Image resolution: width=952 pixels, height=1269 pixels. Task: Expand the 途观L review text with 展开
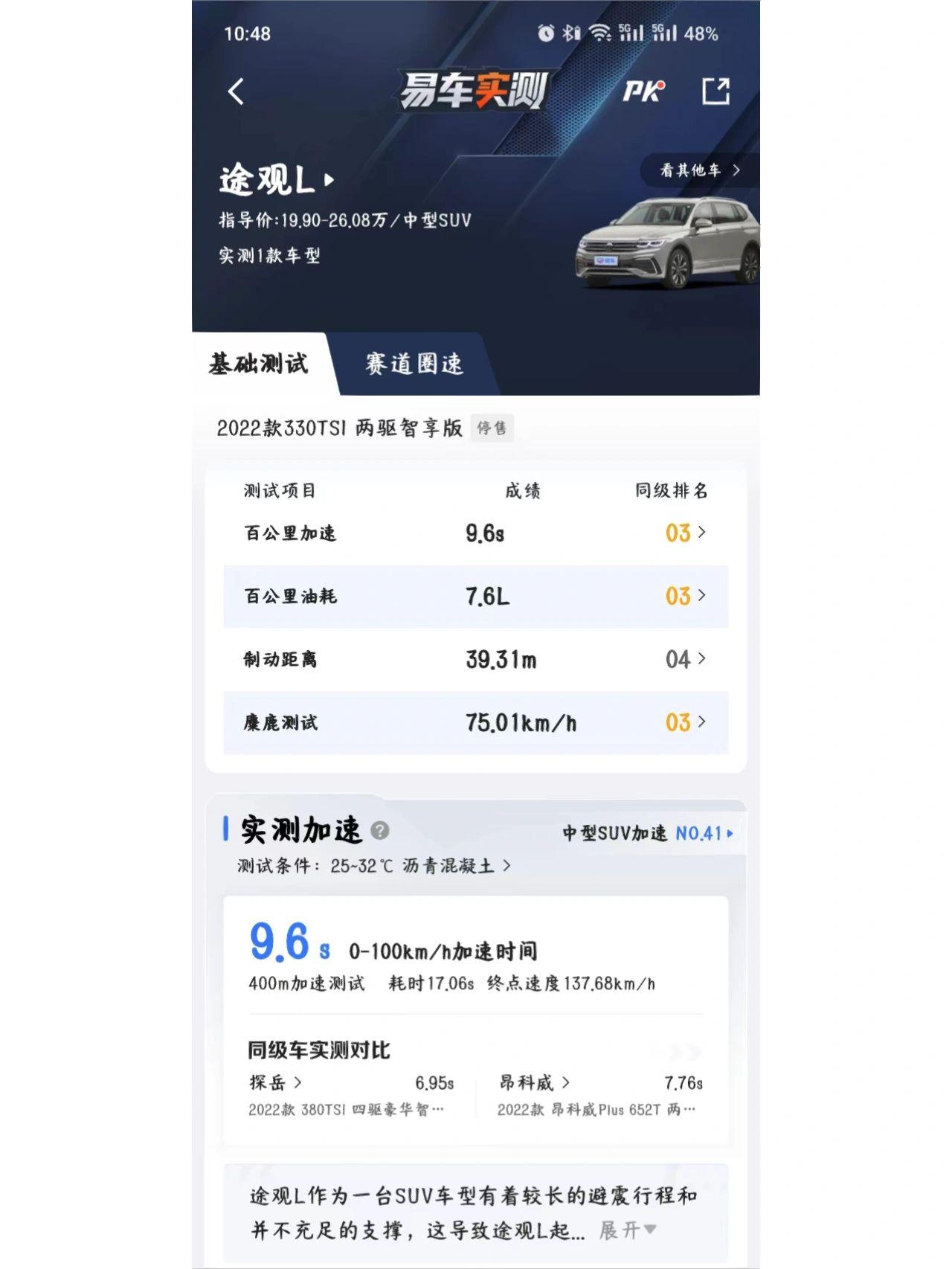coord(627,1230)
